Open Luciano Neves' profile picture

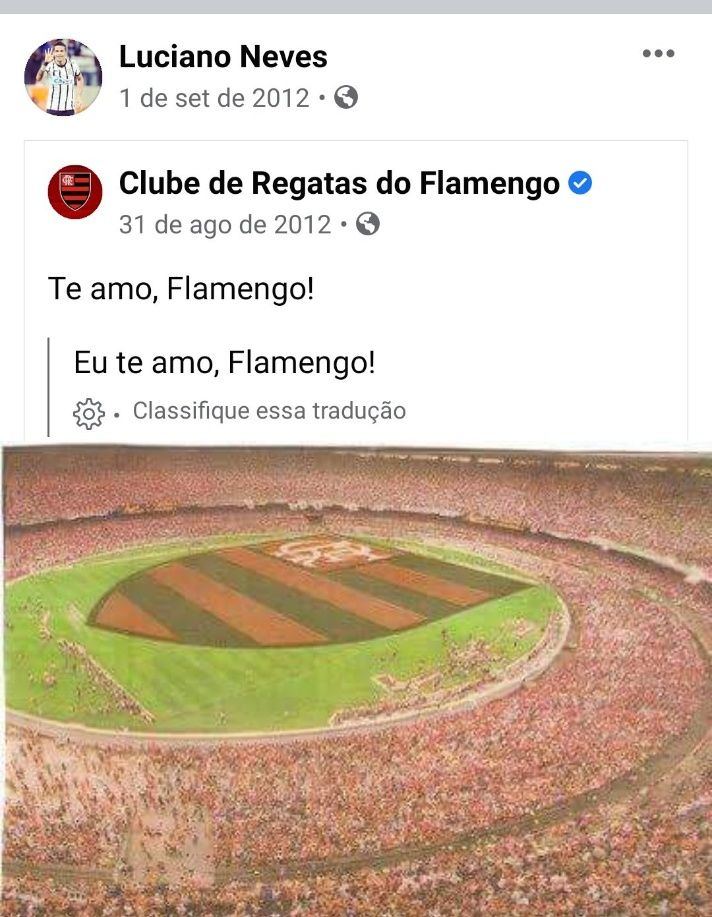(62, 77)
